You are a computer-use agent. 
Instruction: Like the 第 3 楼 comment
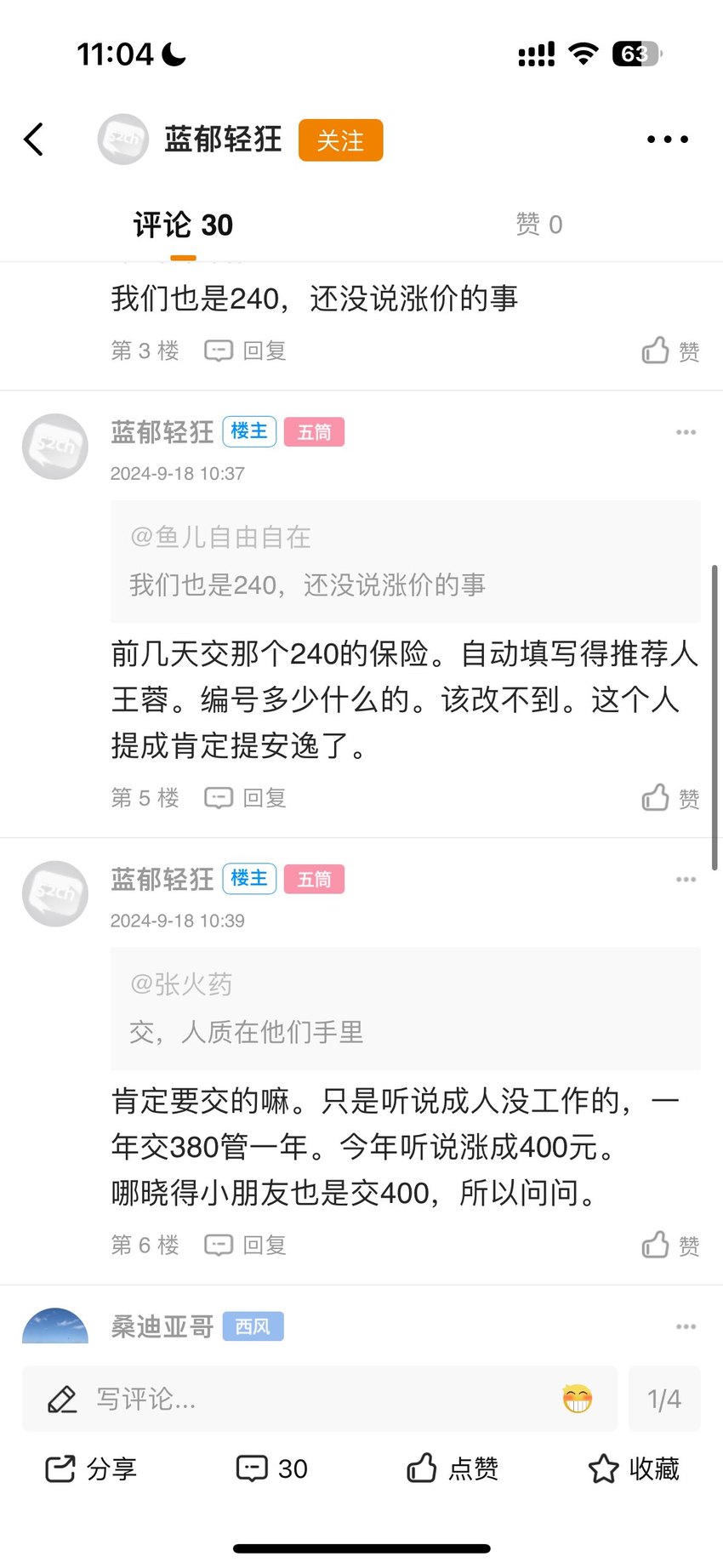[x=670, y=351]
